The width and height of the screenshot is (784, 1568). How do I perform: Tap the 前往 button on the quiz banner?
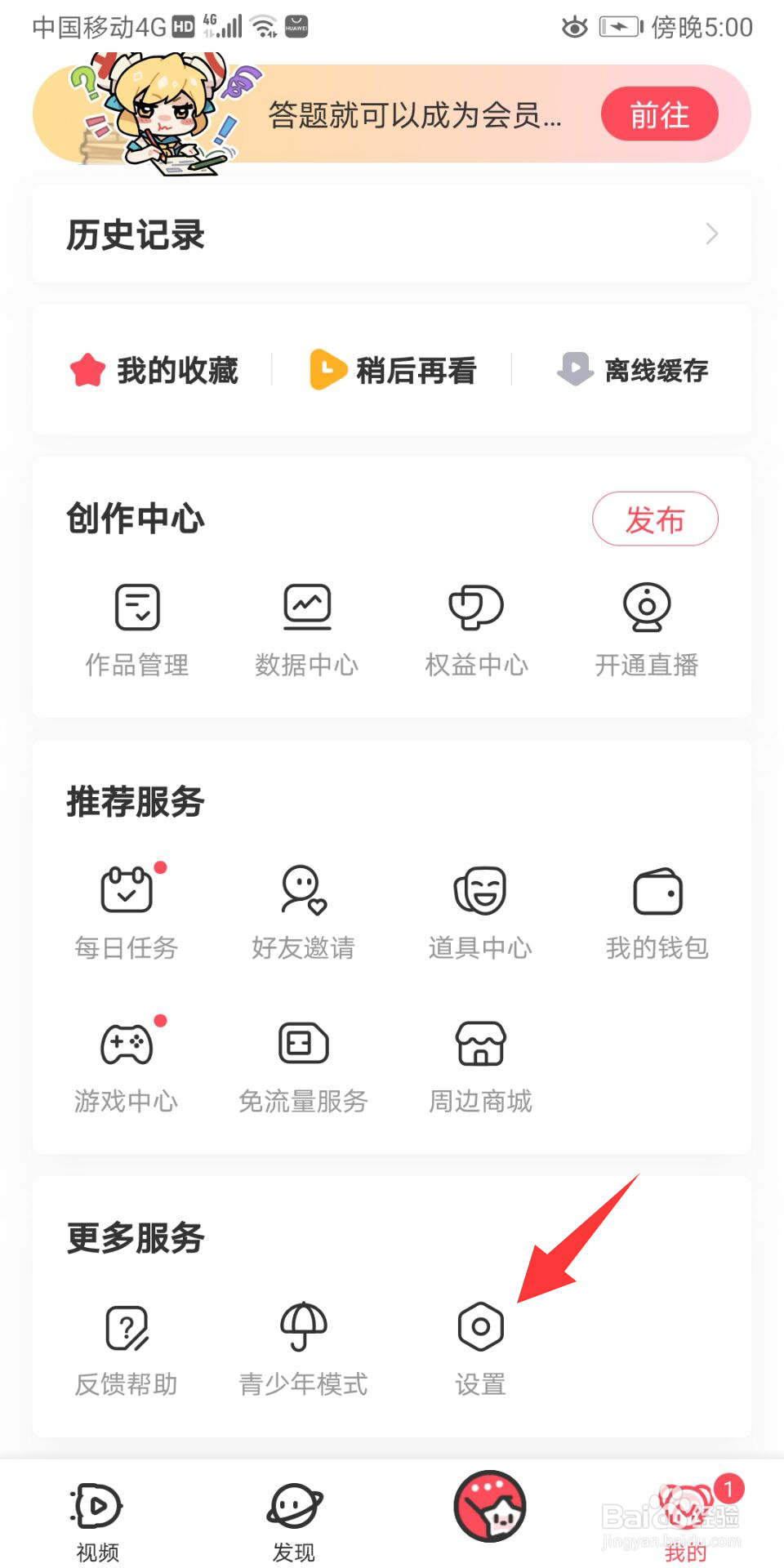click(x=659, y=114)
